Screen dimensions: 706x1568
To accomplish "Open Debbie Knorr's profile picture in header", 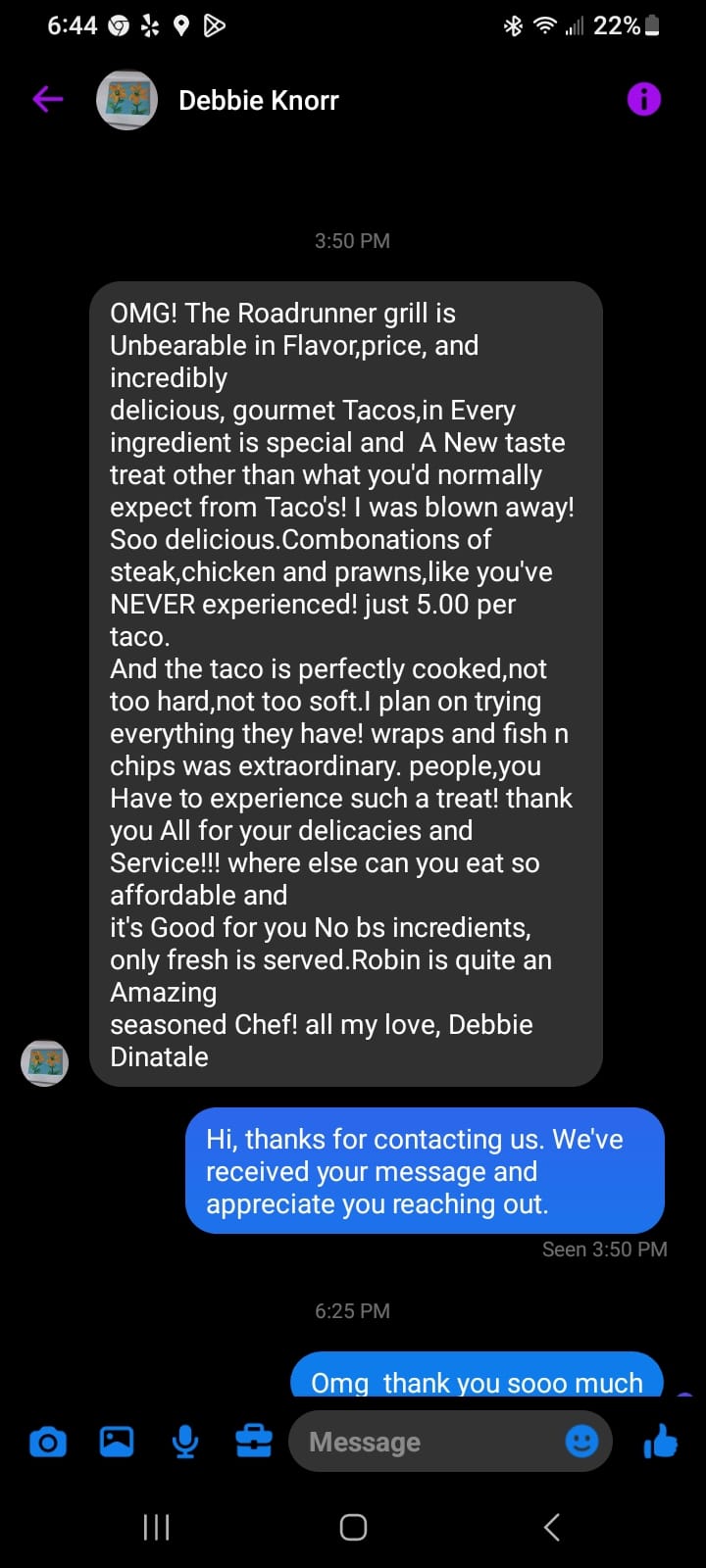I will [127, 100].
